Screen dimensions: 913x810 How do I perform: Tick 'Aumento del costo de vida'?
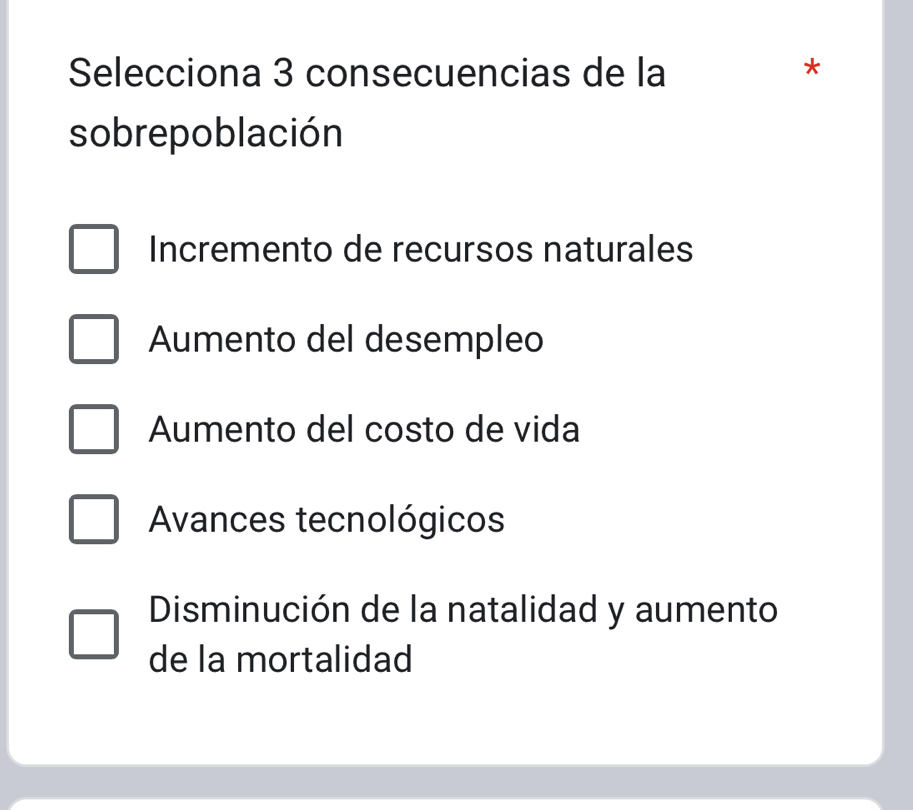[94, 430]
